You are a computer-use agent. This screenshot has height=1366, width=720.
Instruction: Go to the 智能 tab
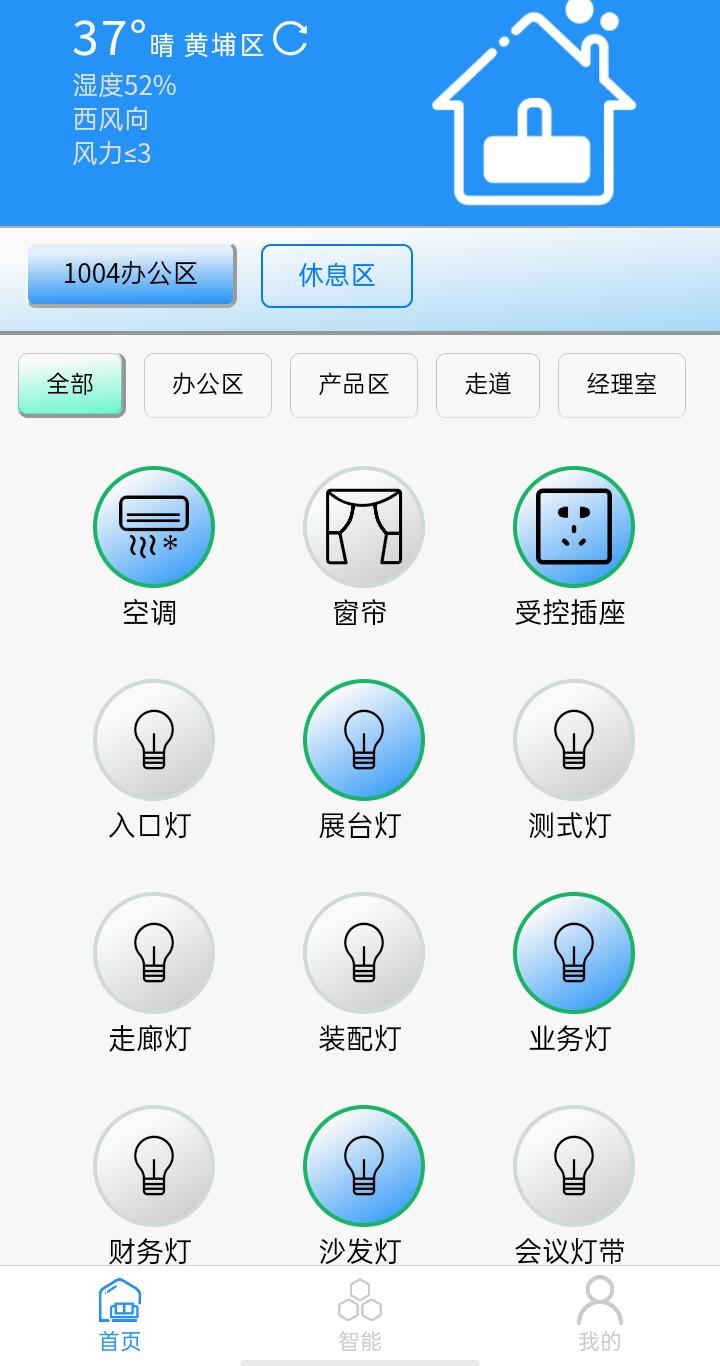[x=360, y=1314]
